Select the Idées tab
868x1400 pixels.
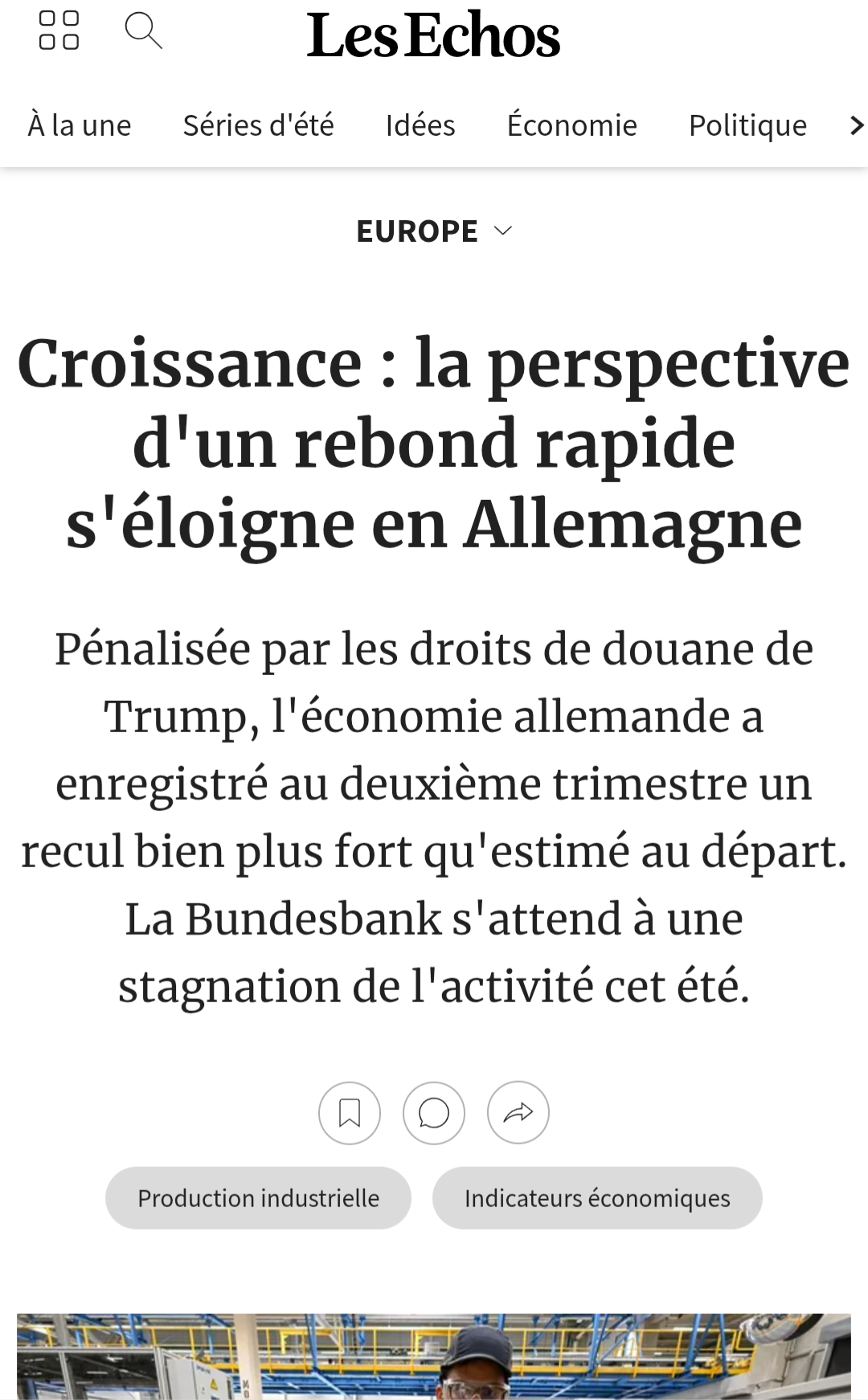[x=420, y=125]
